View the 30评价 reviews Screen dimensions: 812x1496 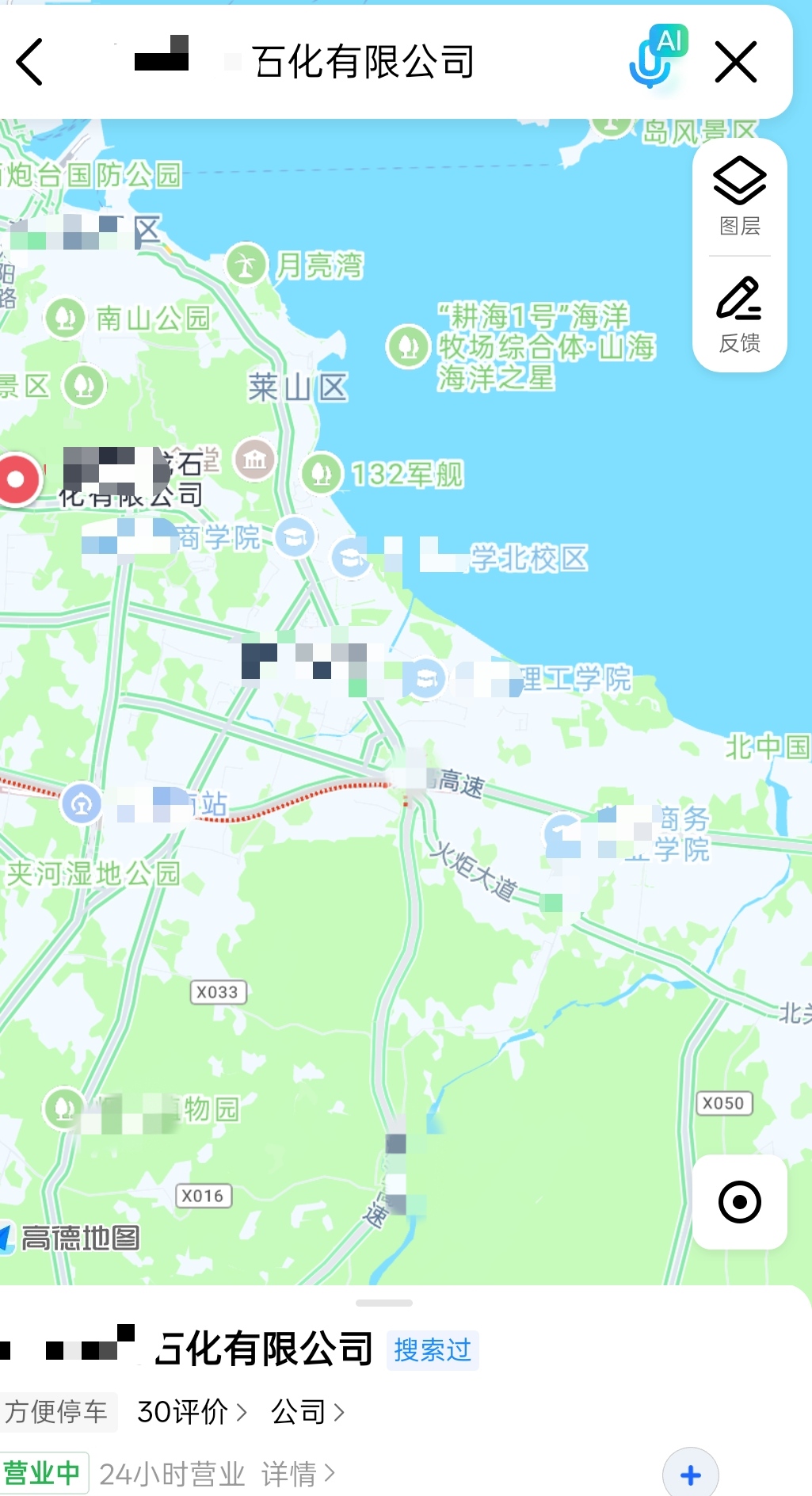pyautogui.click(x=192, y=1412)
